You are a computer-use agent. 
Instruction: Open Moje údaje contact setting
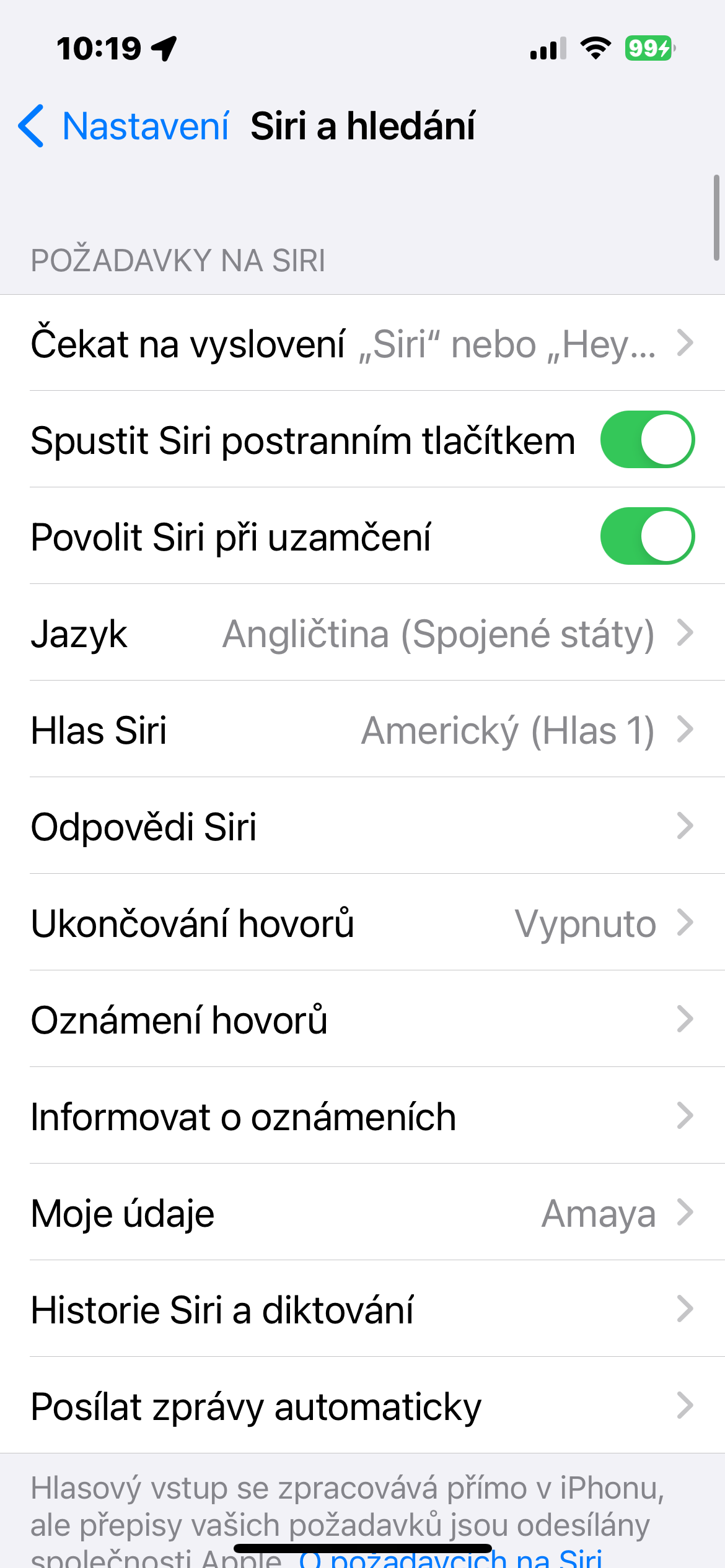click(x=362, y=1213)
